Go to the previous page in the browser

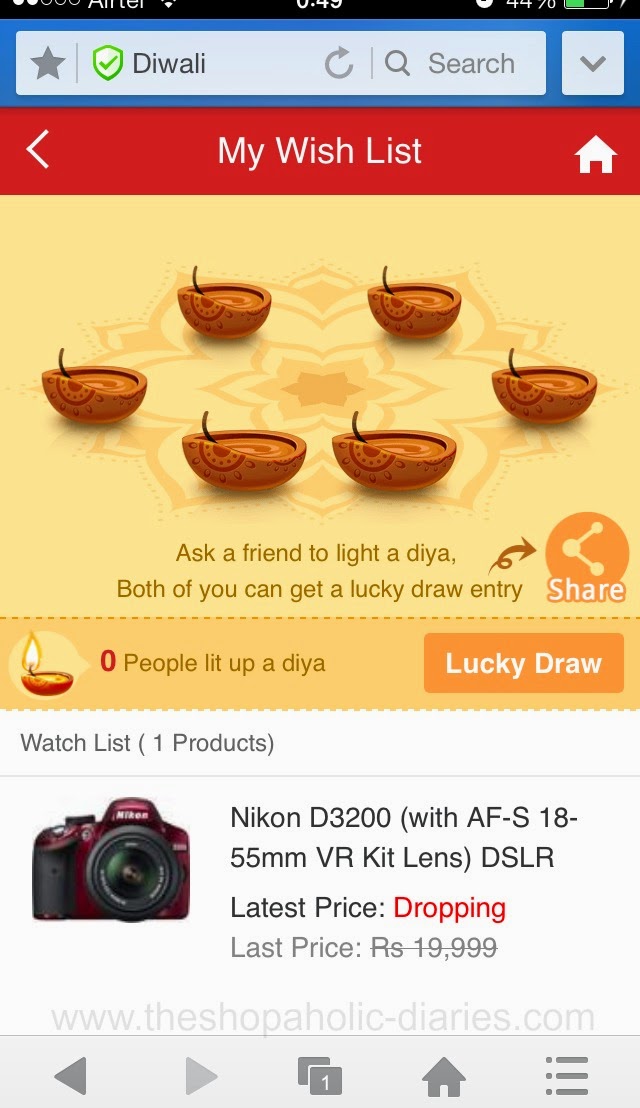click(x=70, y=1076)
